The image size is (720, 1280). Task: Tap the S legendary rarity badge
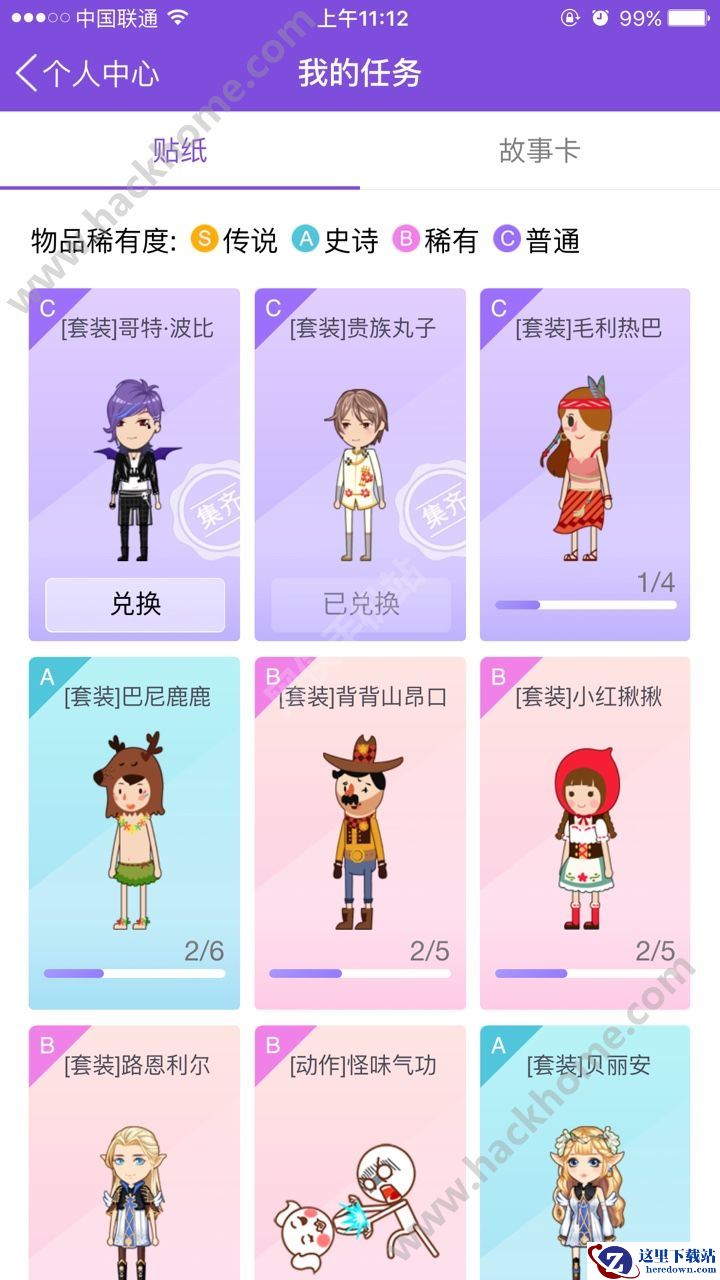tap(206, 240)
